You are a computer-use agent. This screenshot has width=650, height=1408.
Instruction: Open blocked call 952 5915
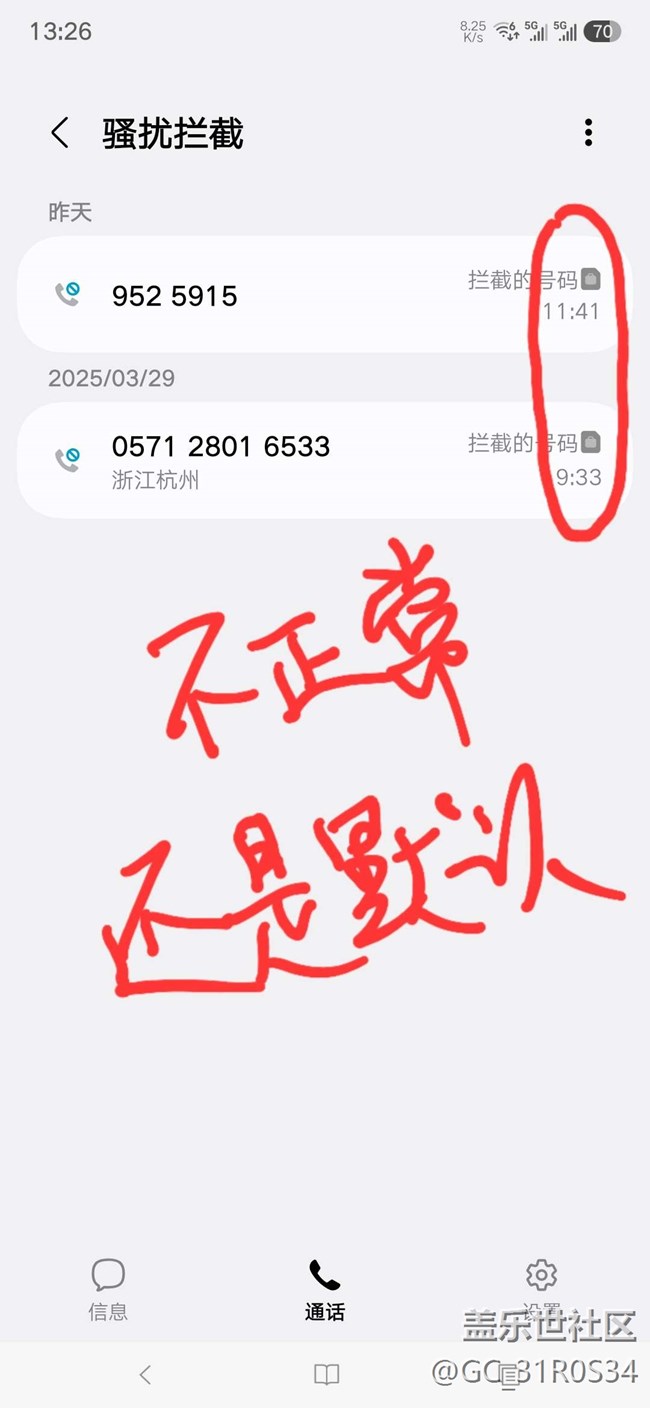(300, 295)
